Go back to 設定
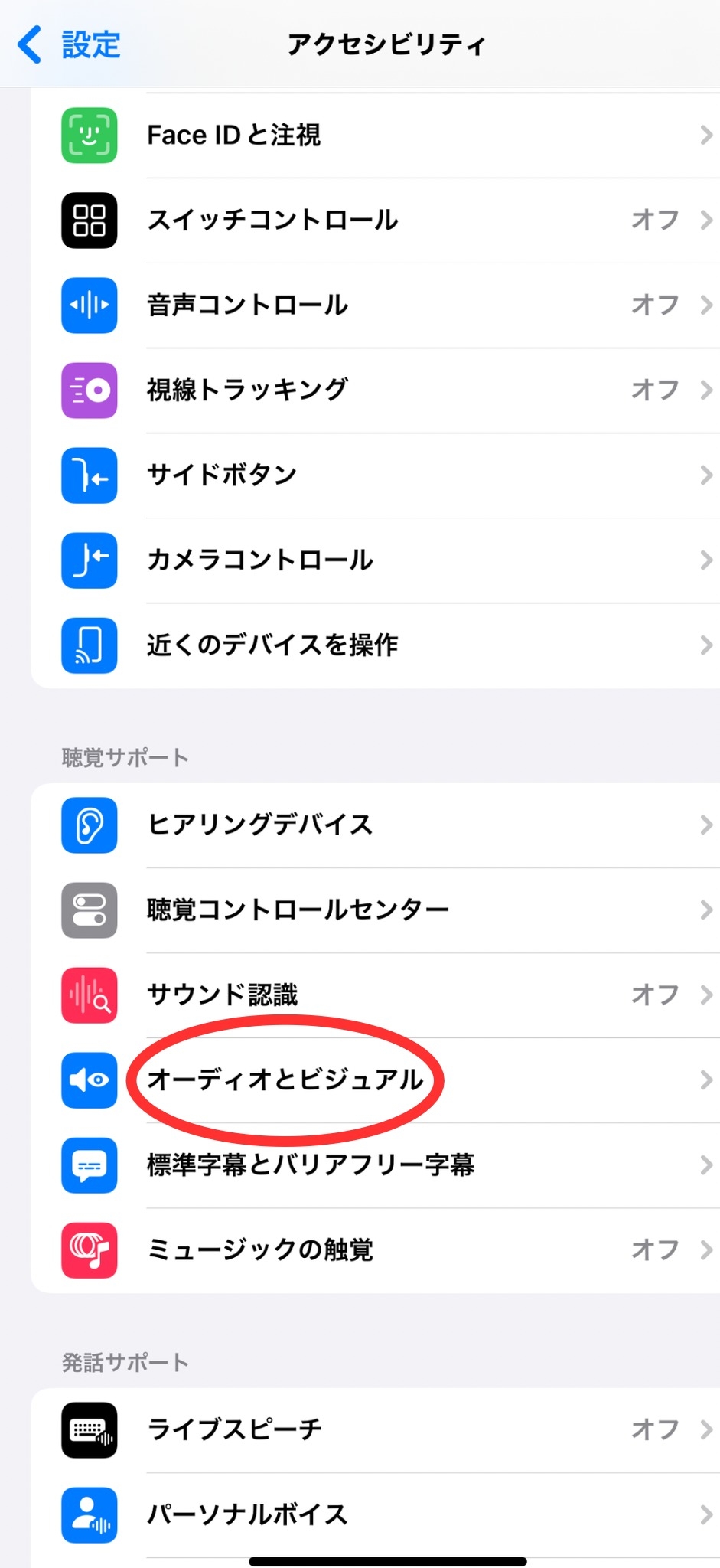The height and width of the screenshot is (1568, 720). 69,44
